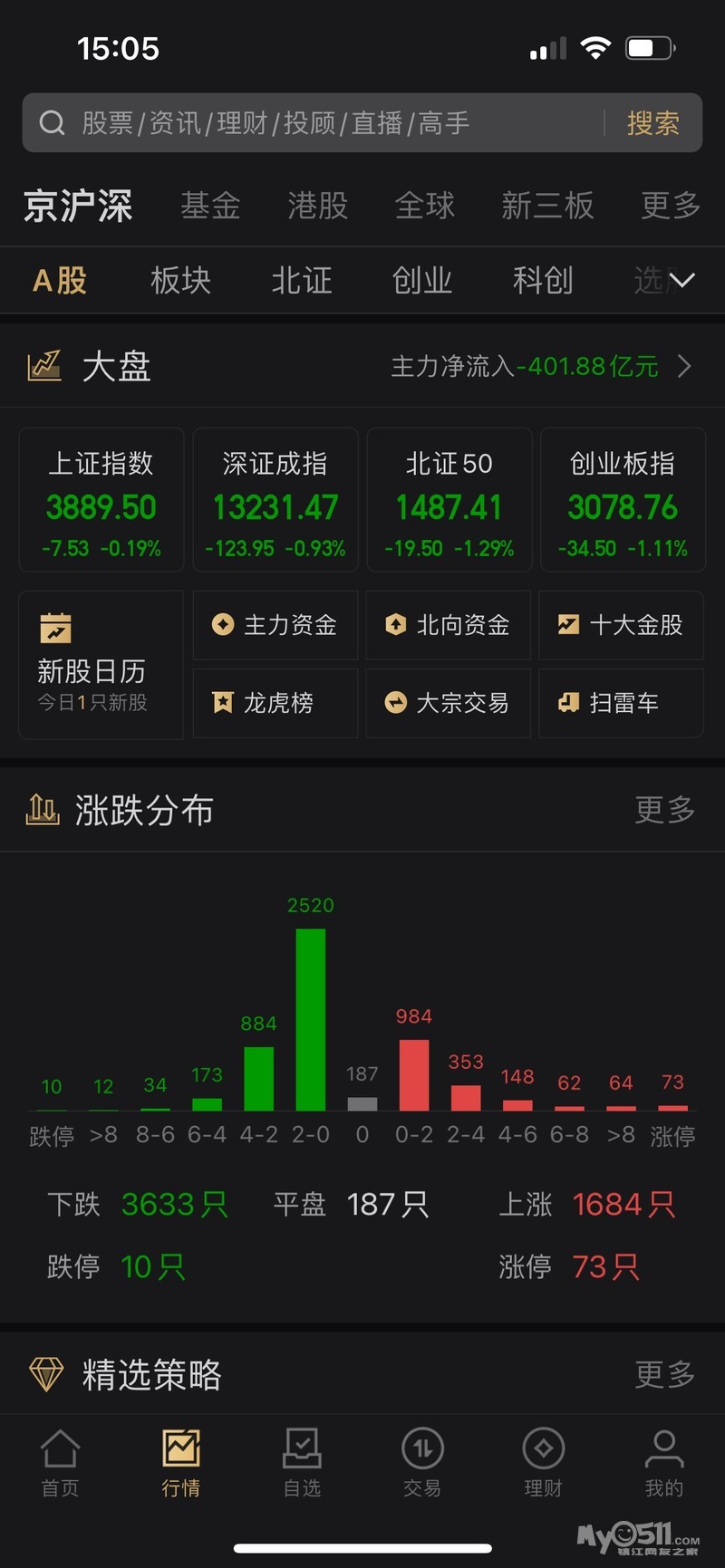Viewport: 725px width, 1568px height.
Task: Select the 科创 sub-tab
Action: click(x=542, y=281)
